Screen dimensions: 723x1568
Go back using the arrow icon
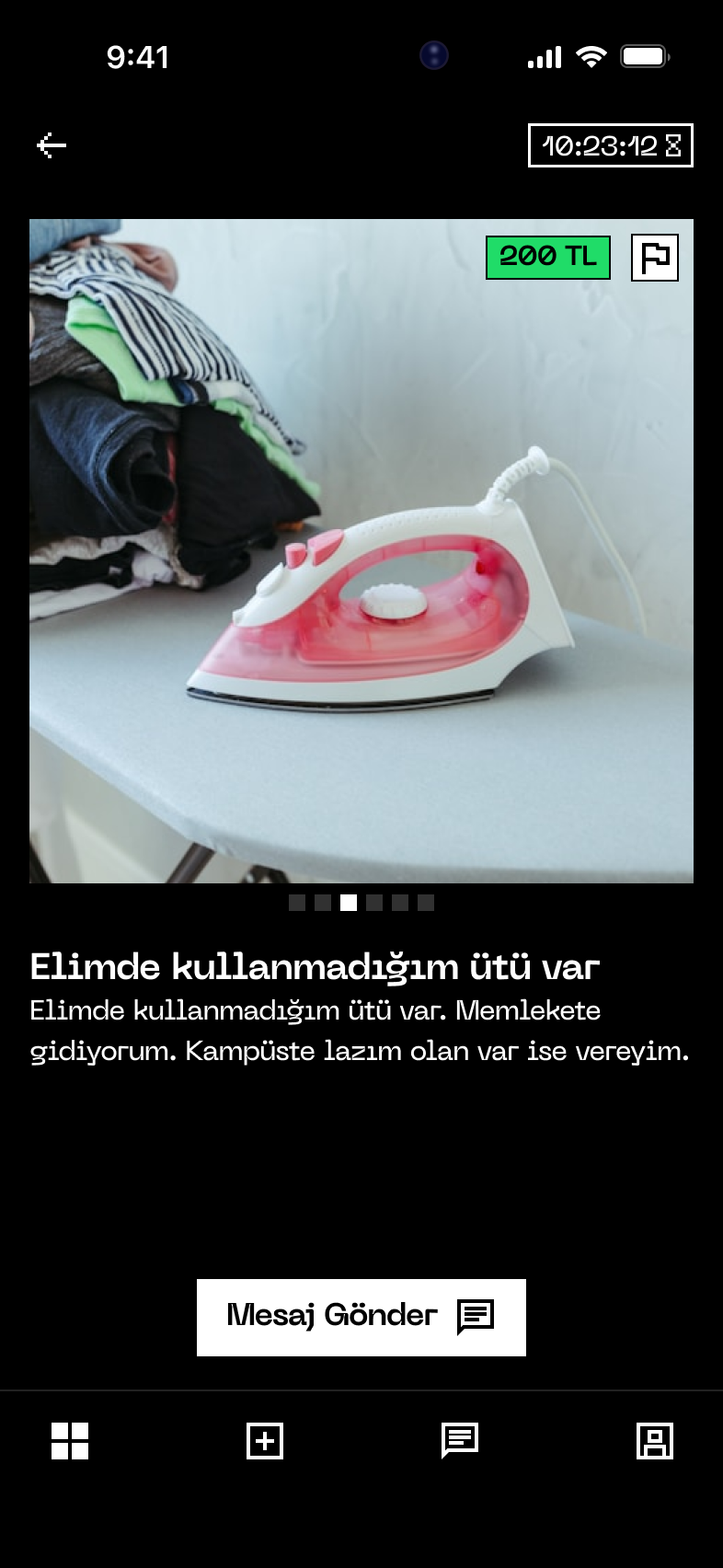coord(52,145)
